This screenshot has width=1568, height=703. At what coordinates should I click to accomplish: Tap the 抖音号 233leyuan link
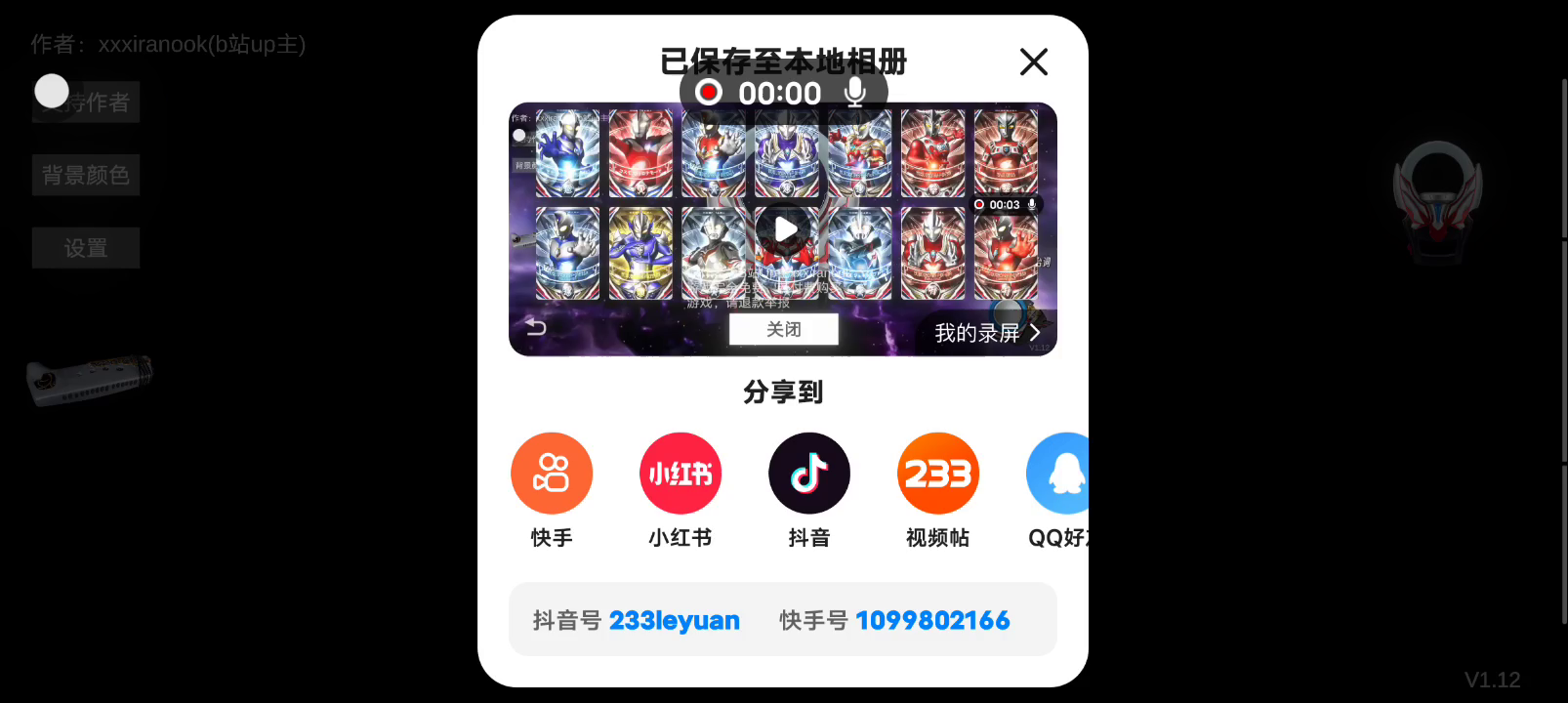(x=637, y=620)
